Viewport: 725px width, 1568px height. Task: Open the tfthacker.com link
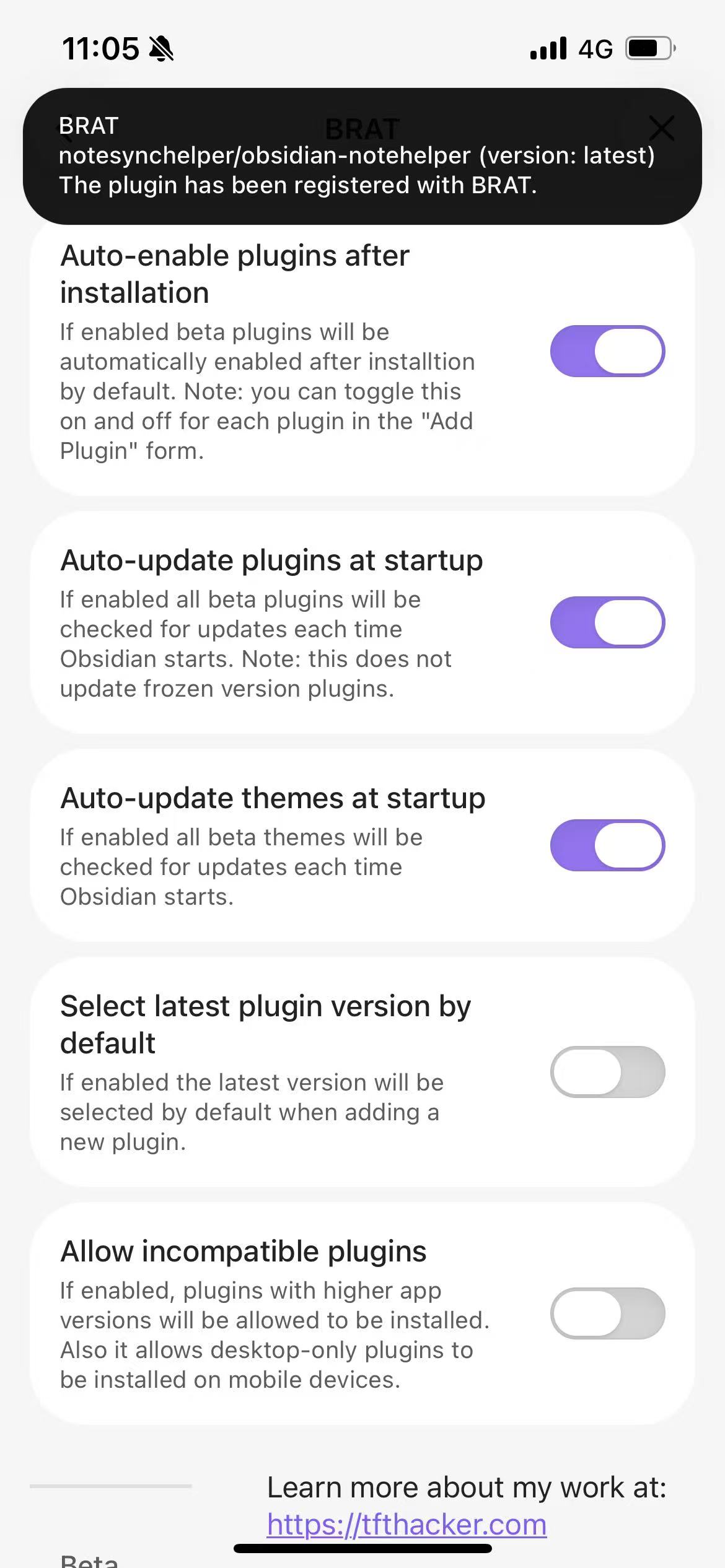406,1524
